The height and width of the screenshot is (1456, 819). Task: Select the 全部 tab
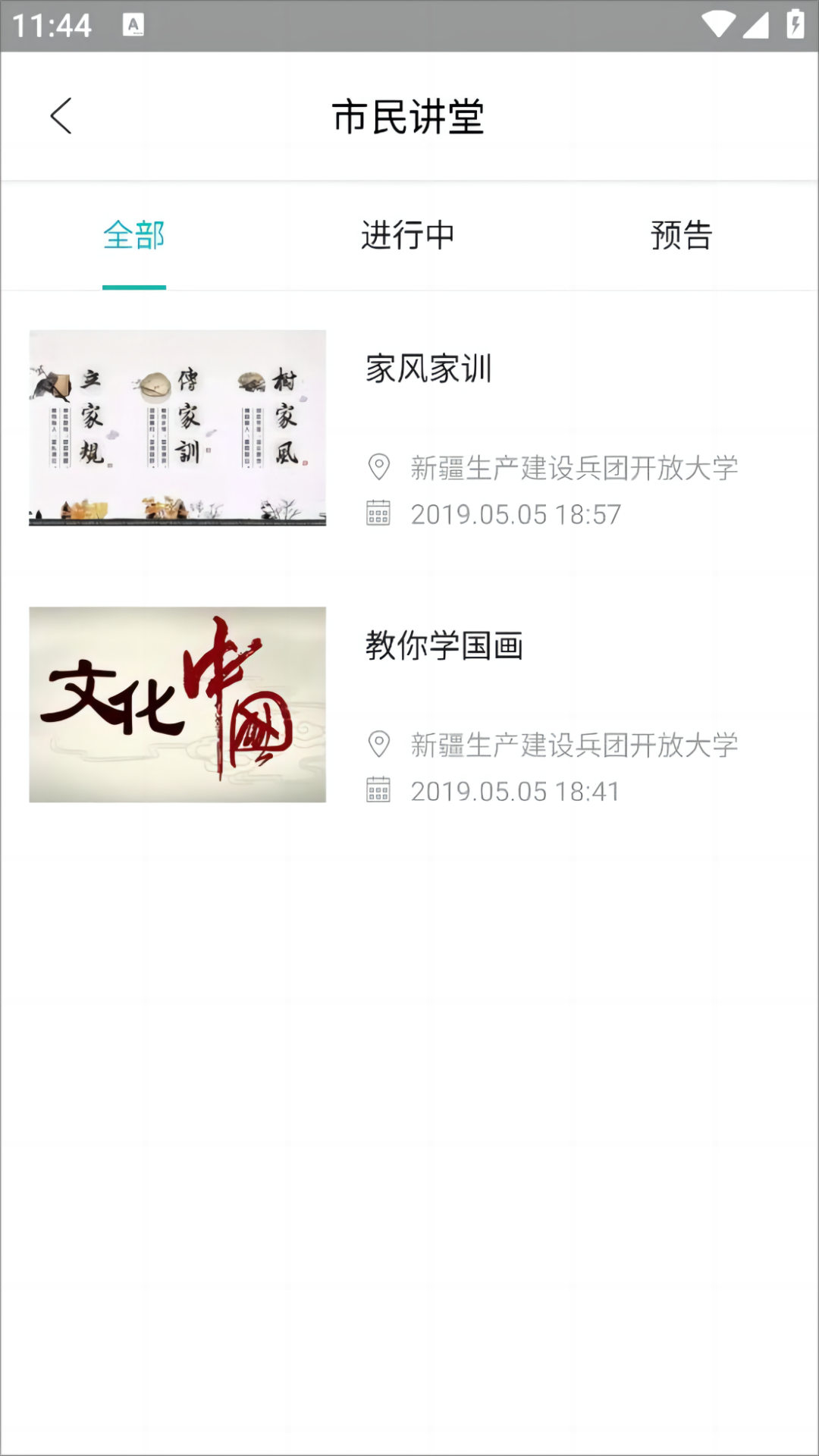(135, 236)
